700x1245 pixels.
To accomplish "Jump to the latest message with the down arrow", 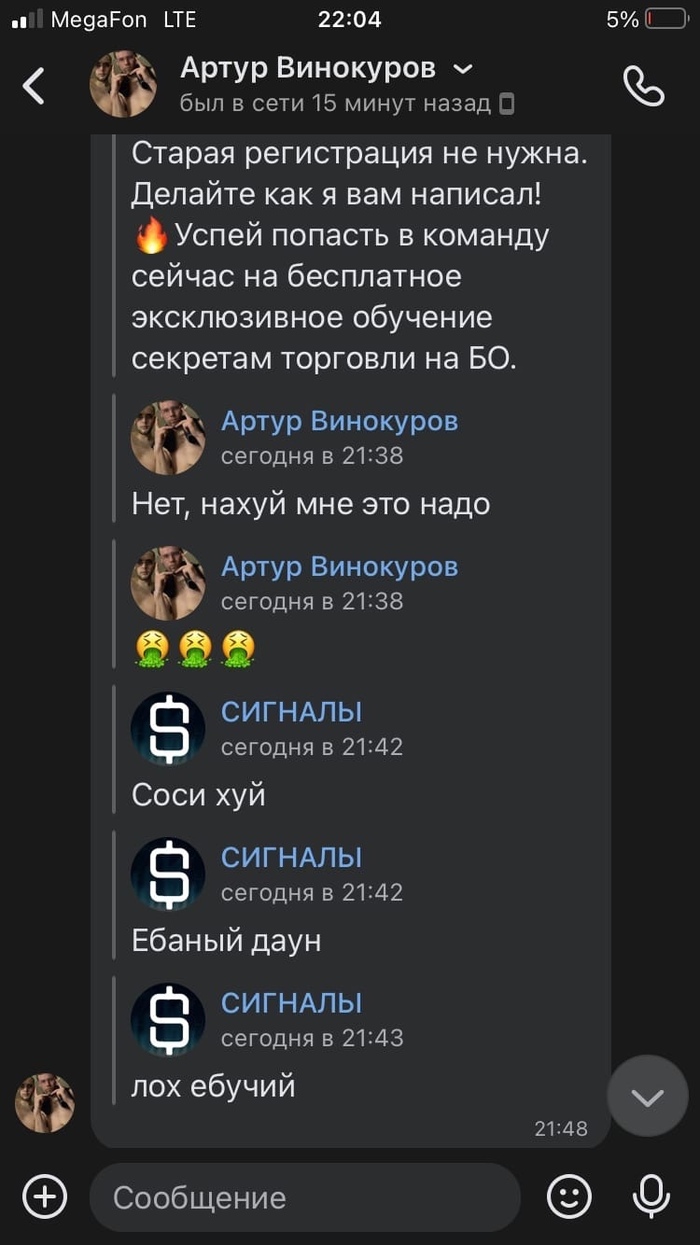I will [x=647, y=1097].
